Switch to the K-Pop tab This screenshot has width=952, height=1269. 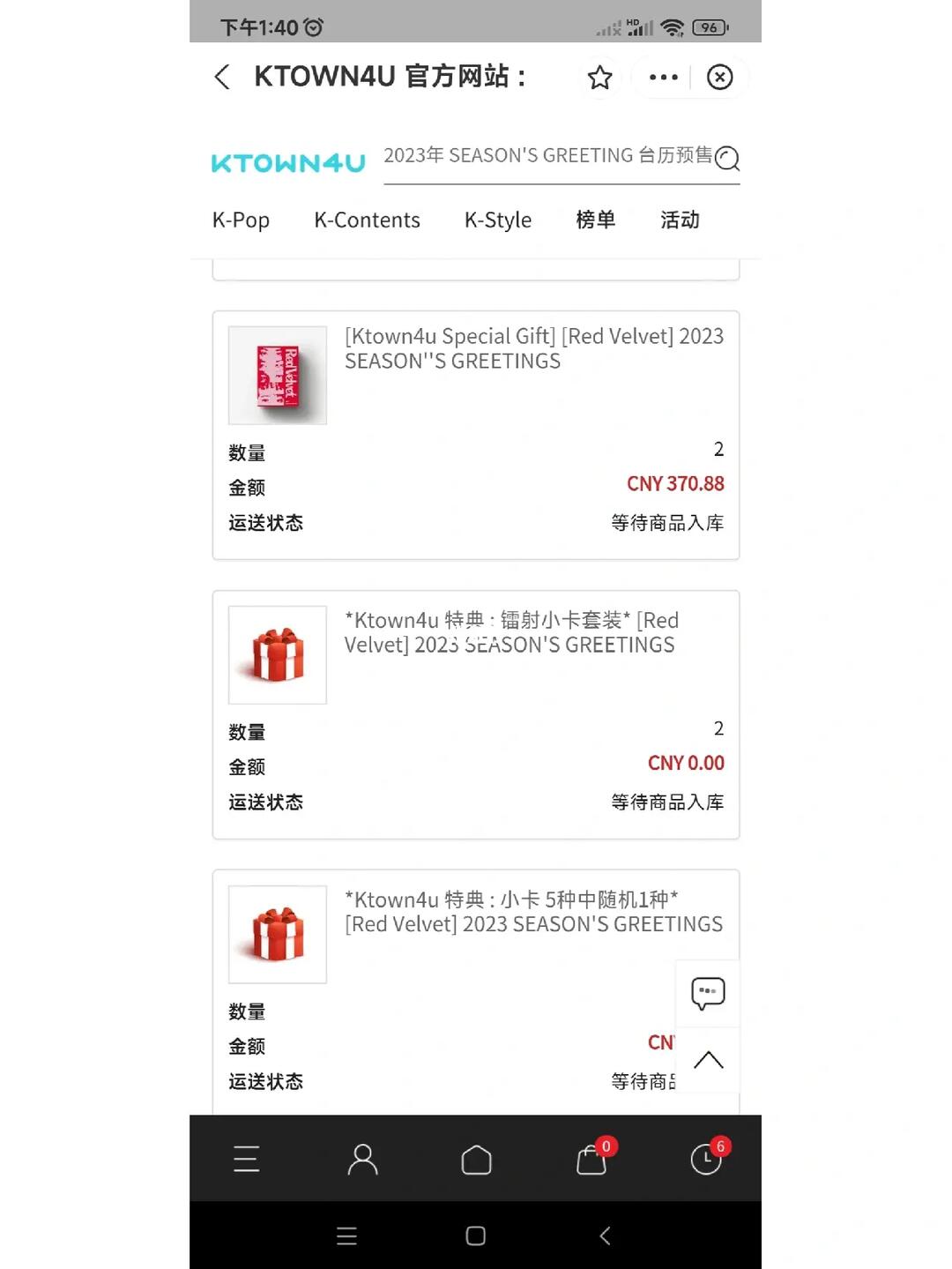click(241, 220)
